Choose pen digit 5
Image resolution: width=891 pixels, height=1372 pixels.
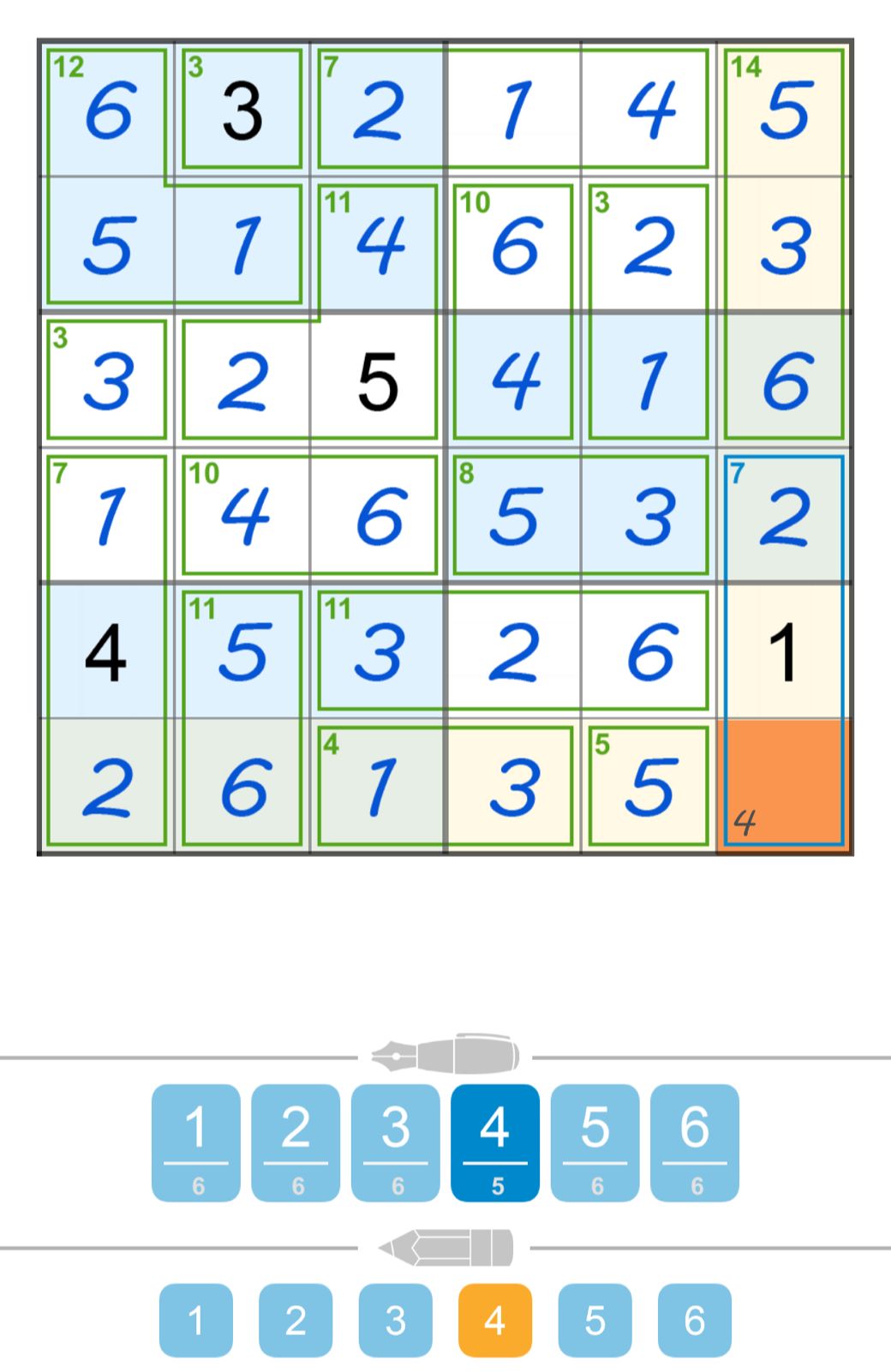595,1141
